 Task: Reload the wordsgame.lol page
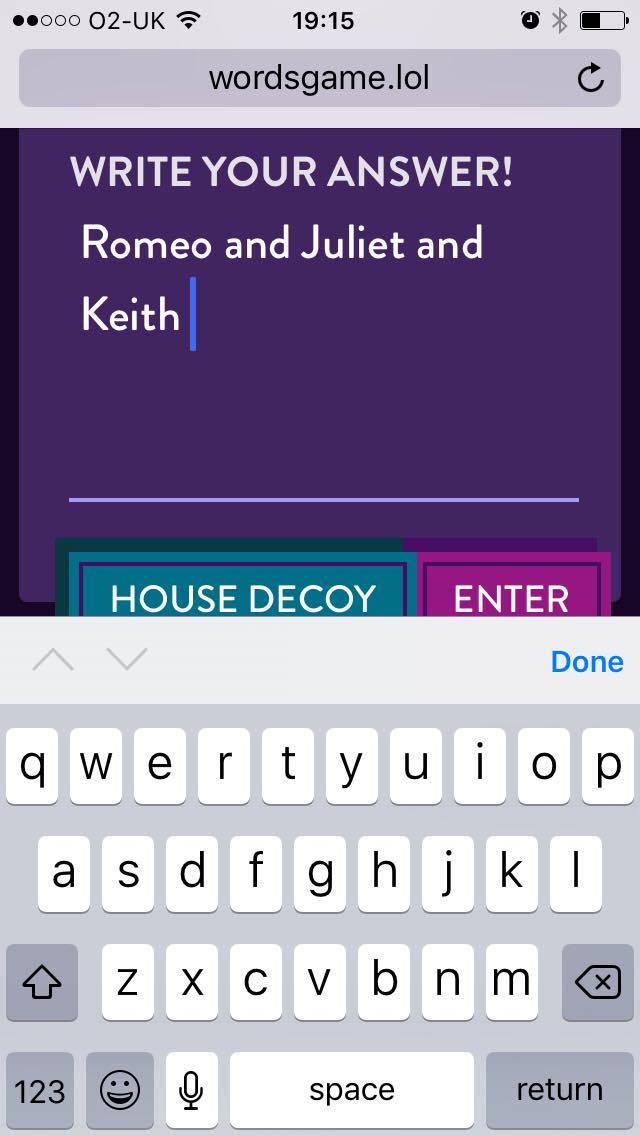[x=590, y=78]
